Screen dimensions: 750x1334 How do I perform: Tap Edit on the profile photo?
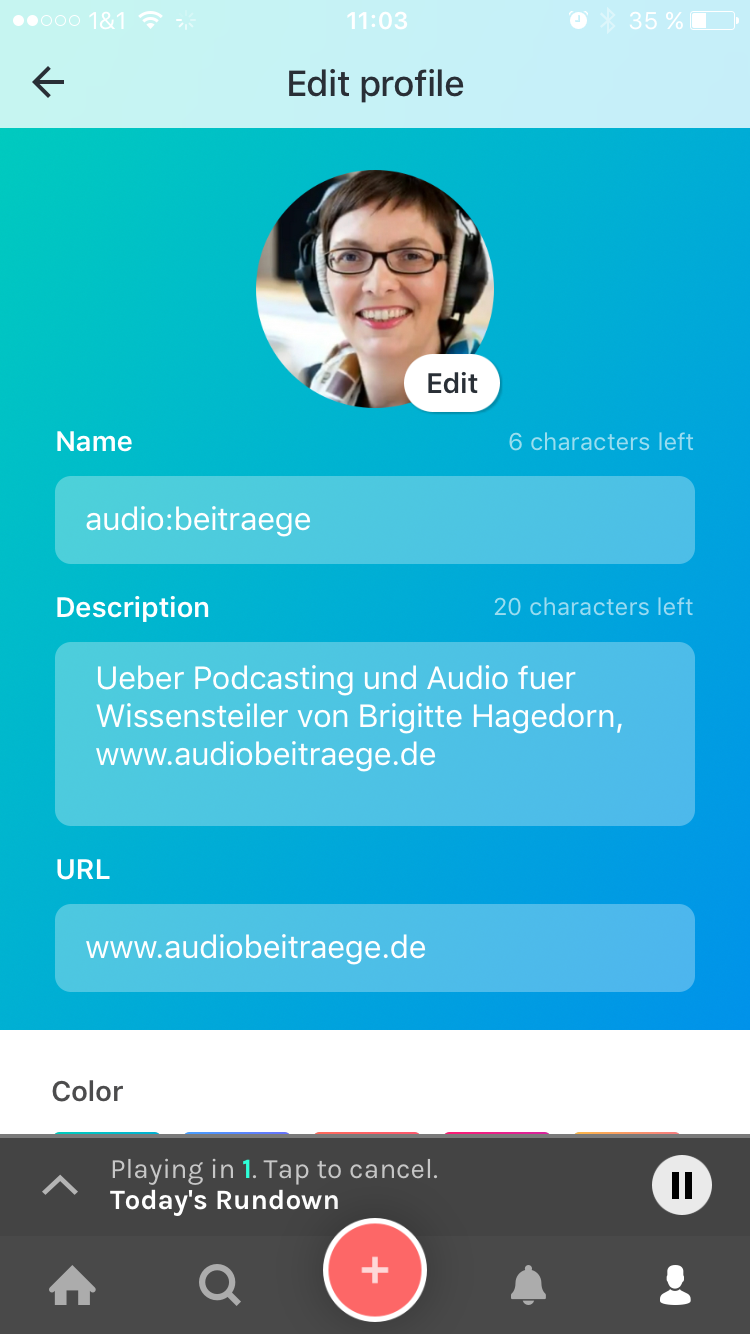pyautogui.click(x=452, y=383)
